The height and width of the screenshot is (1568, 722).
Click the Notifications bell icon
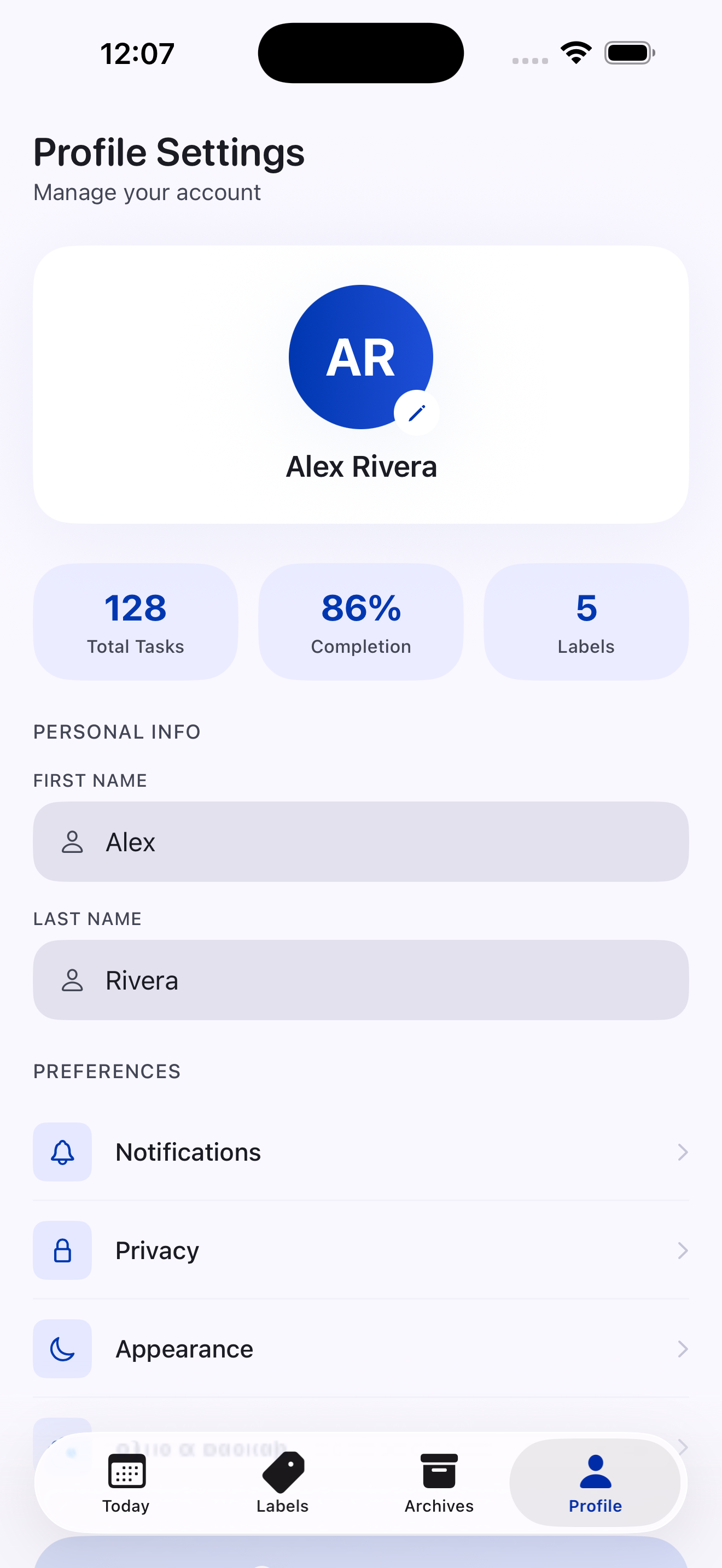[62, 1151]
